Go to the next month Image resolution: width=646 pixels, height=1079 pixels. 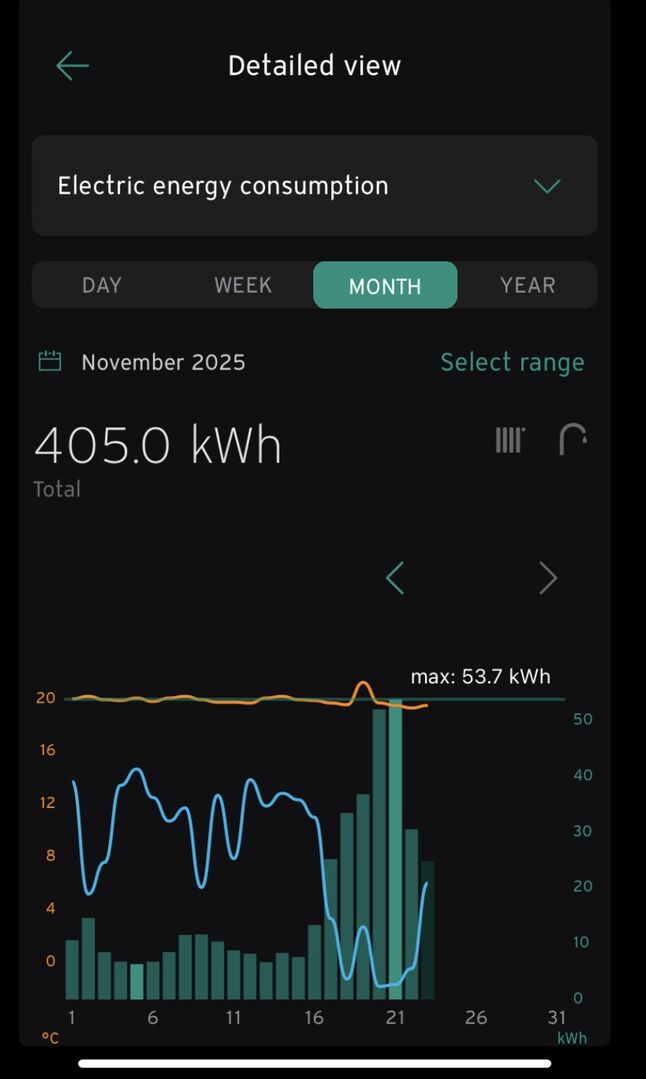pyautogui.click(x=548, y=578)
